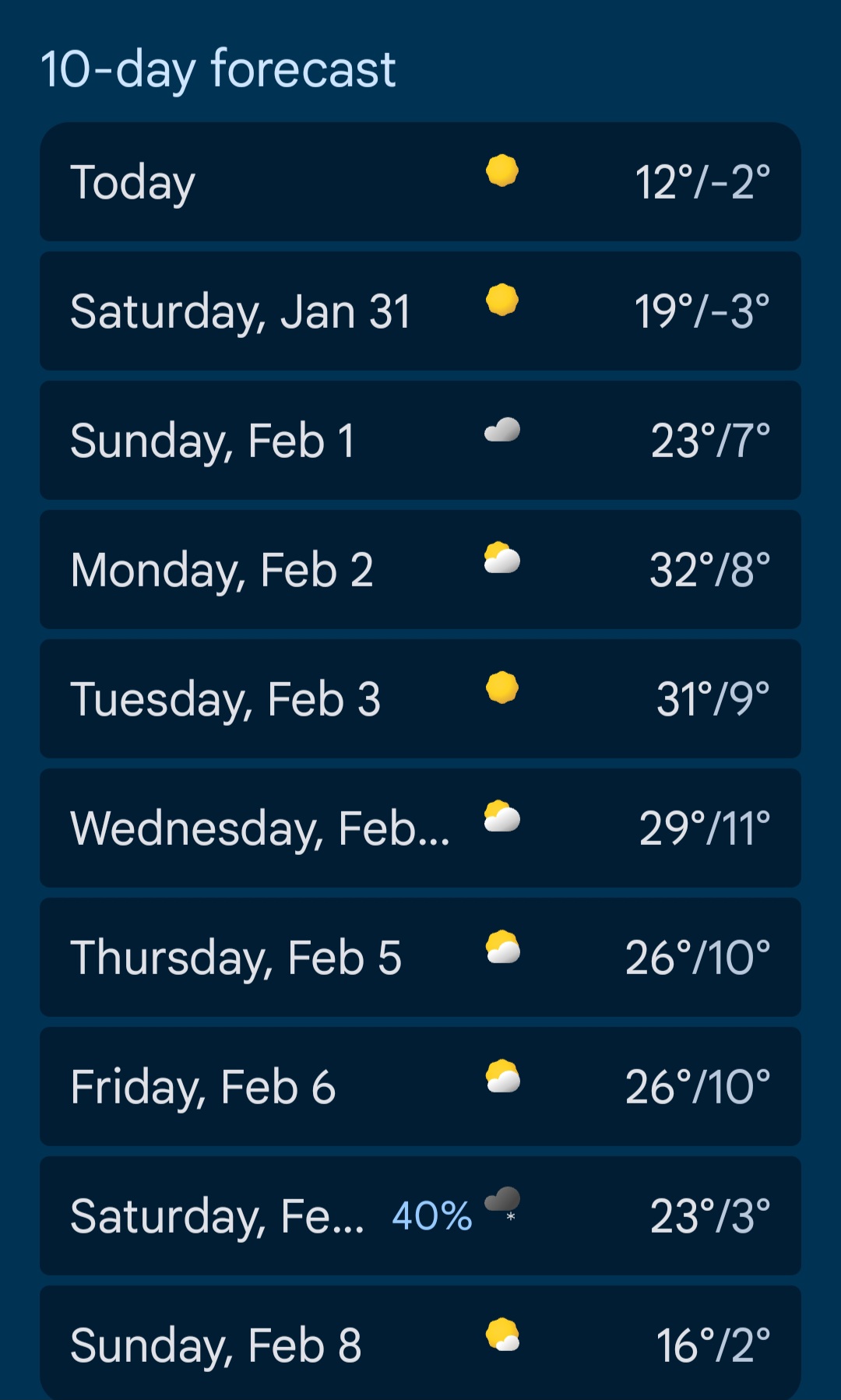This screenshot has width=841, height=1400.
Task: View the Sunday, Feb 8 forecast
Action: pyautogui.click(x=420, y=1344)
